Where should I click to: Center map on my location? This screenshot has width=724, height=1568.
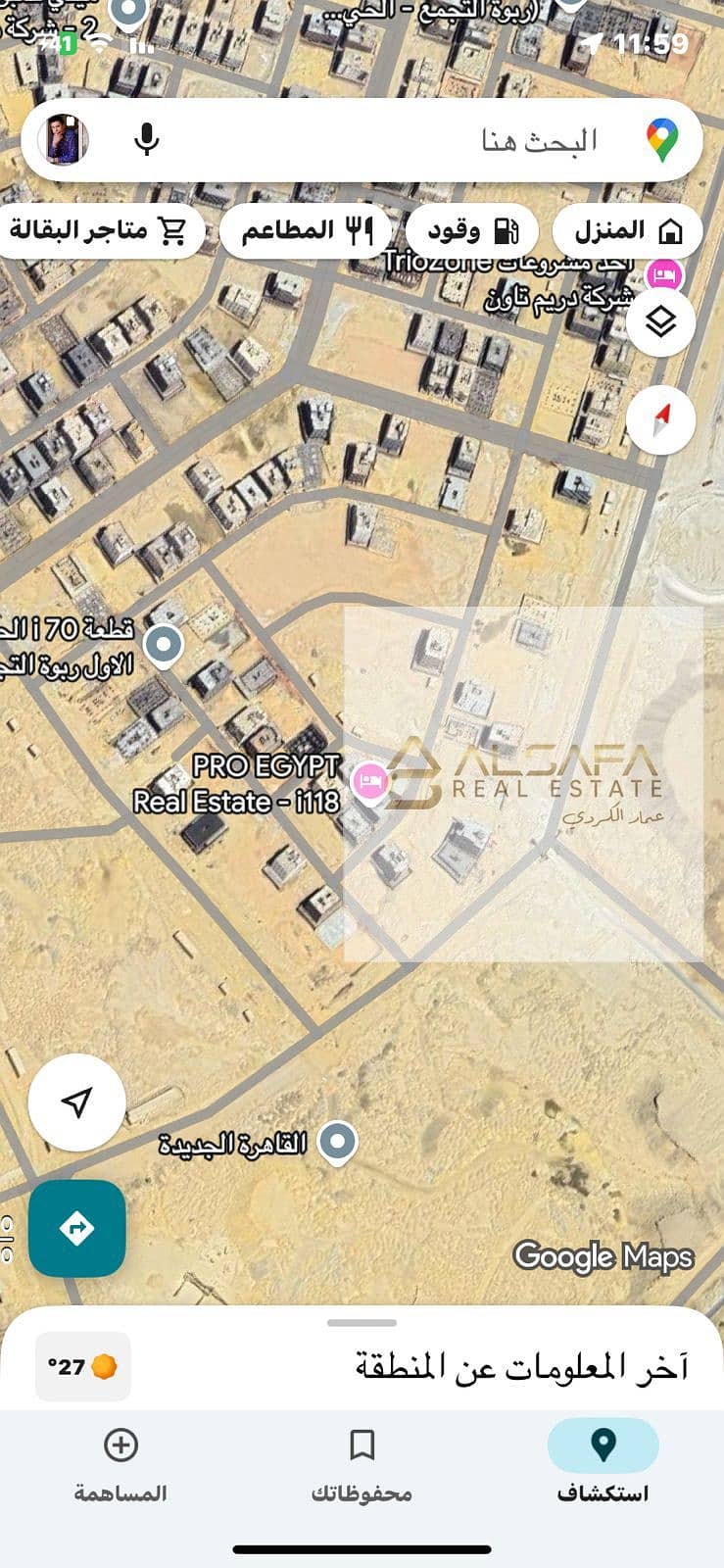point(77,1102)
